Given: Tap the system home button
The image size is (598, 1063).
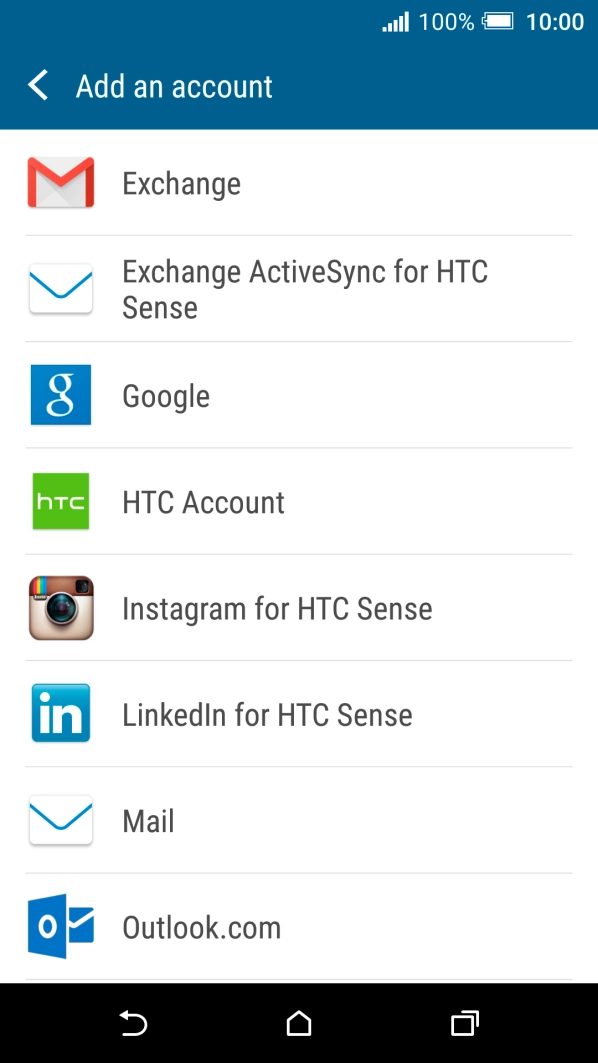Looking at the screenshot, I should [x=299, y=1023].
